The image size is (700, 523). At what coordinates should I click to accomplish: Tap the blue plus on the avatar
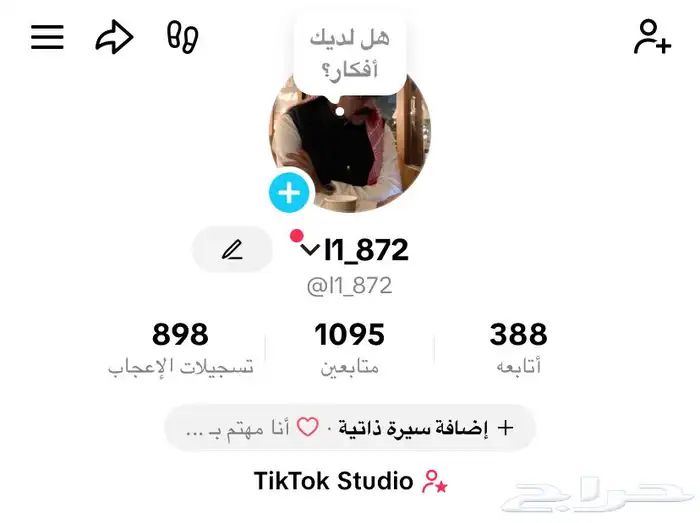(x=290, y=192)
